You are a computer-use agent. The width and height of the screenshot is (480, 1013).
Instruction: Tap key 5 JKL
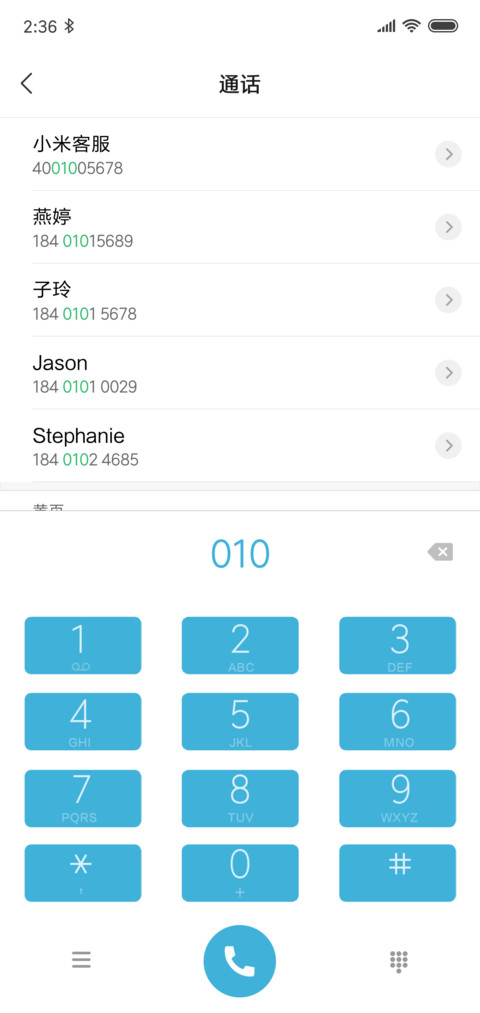click(240, 722)
